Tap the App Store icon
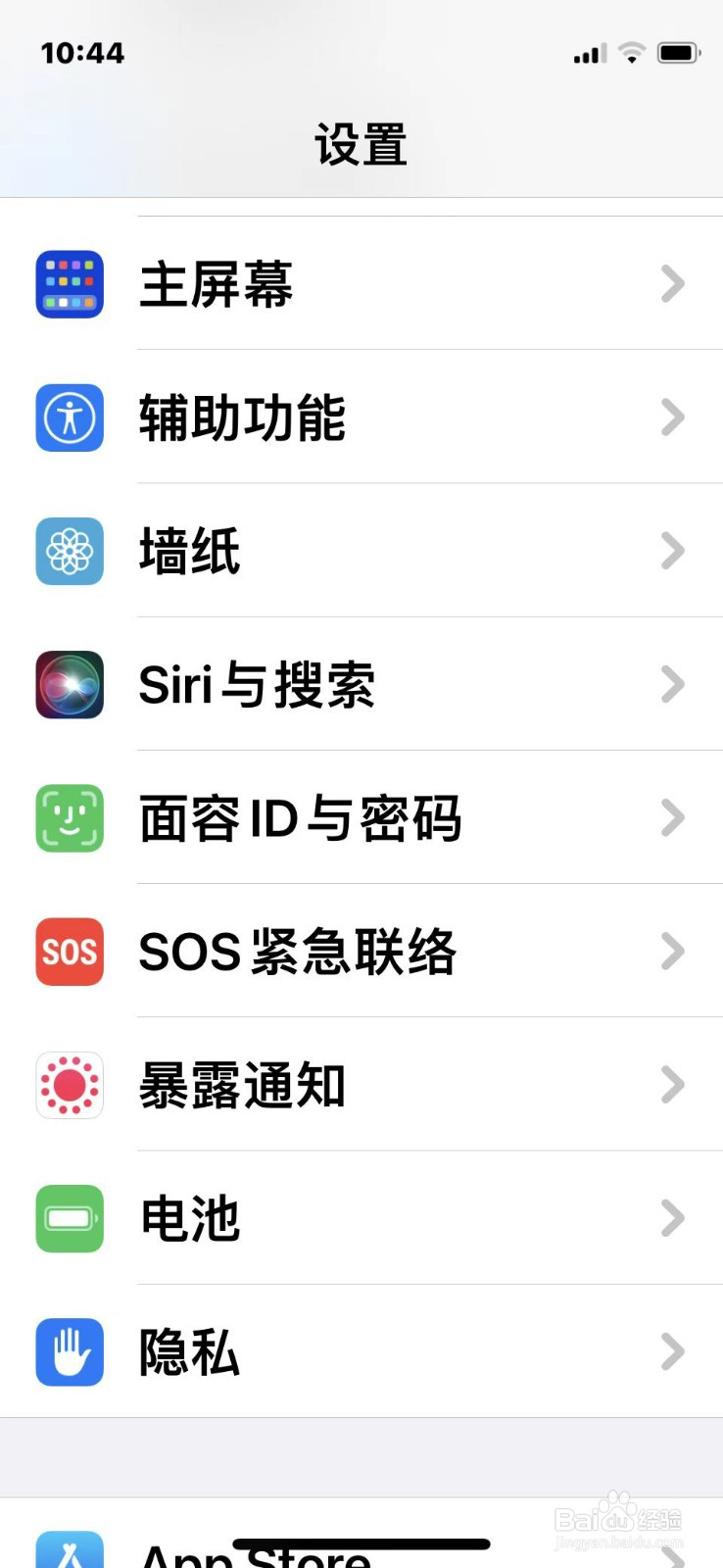Screen dimensions: 723x1568 coord(69,1550)
